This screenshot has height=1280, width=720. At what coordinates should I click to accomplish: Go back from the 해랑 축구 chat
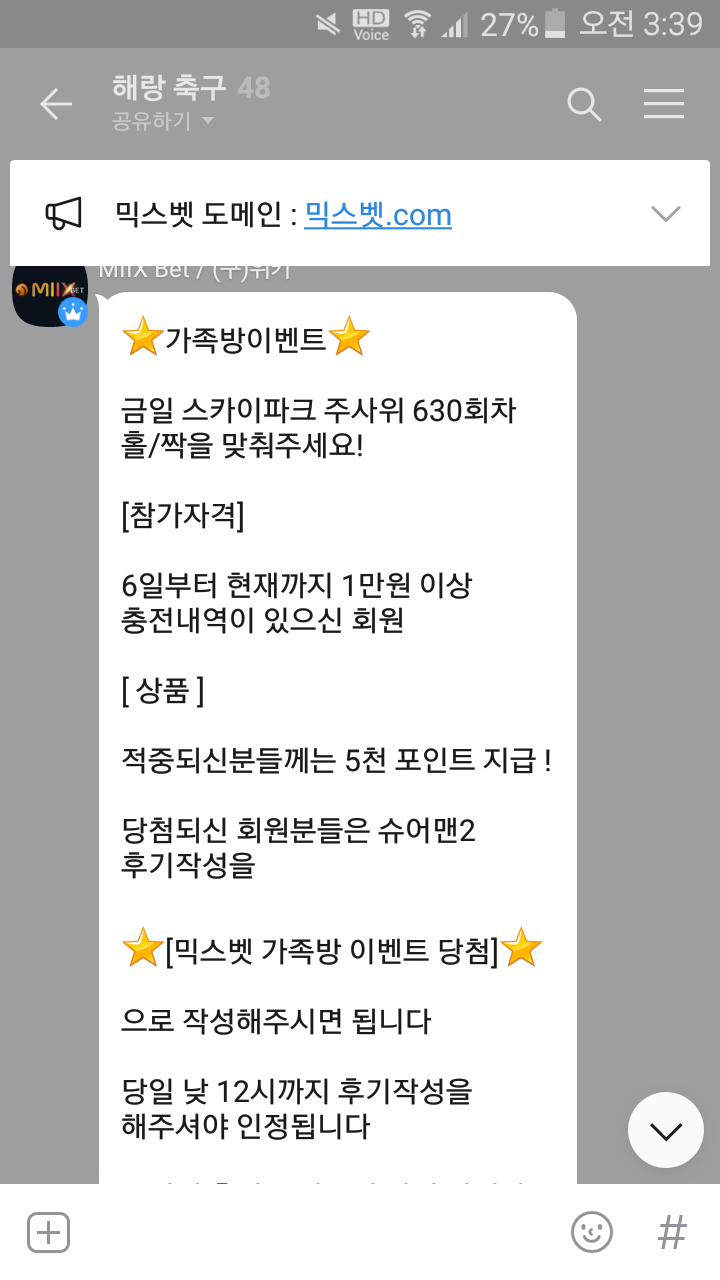tap(55, 104)
